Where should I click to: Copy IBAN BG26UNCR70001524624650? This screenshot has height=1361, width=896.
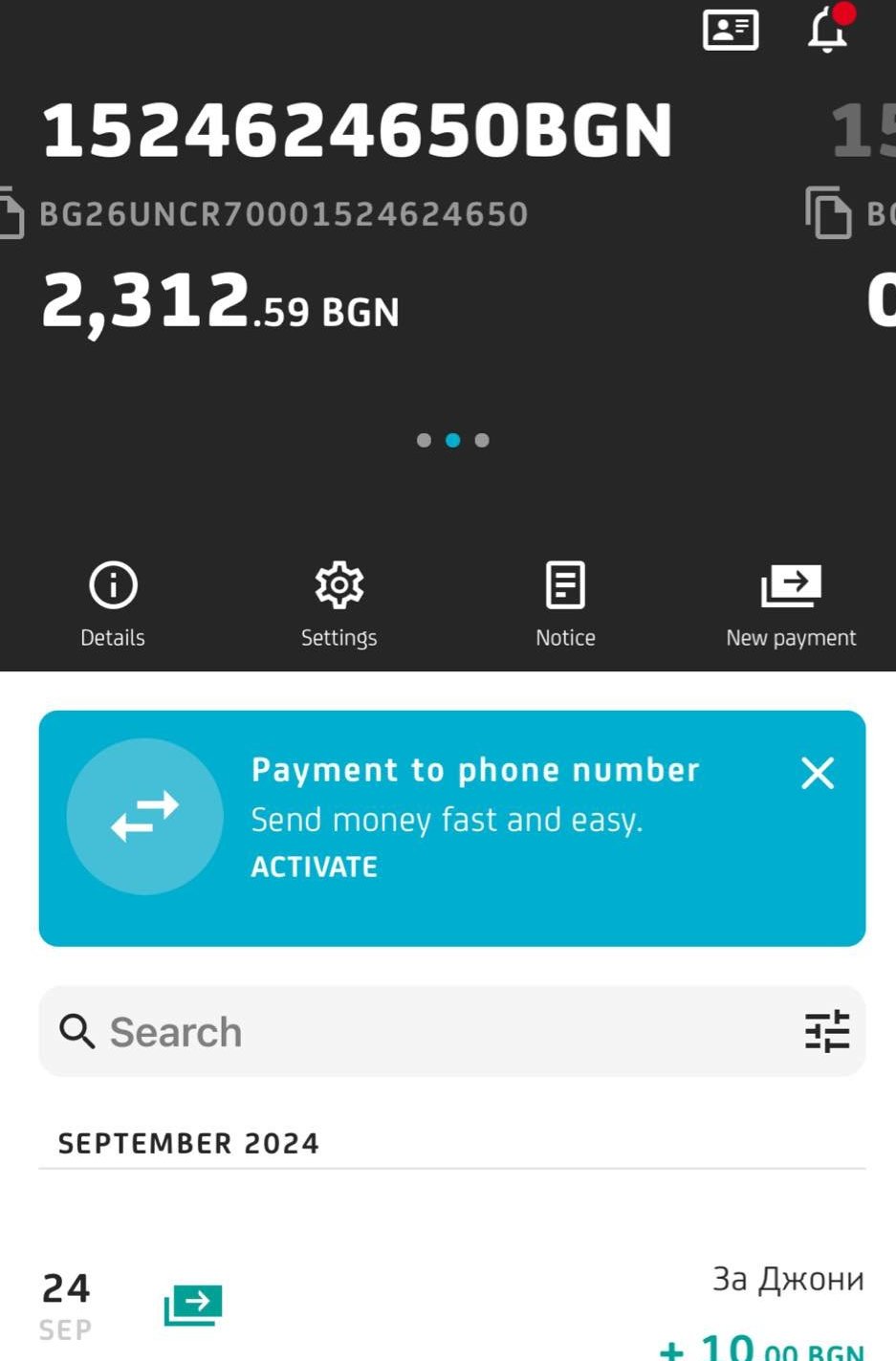pyautogui.click(x=10, y=213)
